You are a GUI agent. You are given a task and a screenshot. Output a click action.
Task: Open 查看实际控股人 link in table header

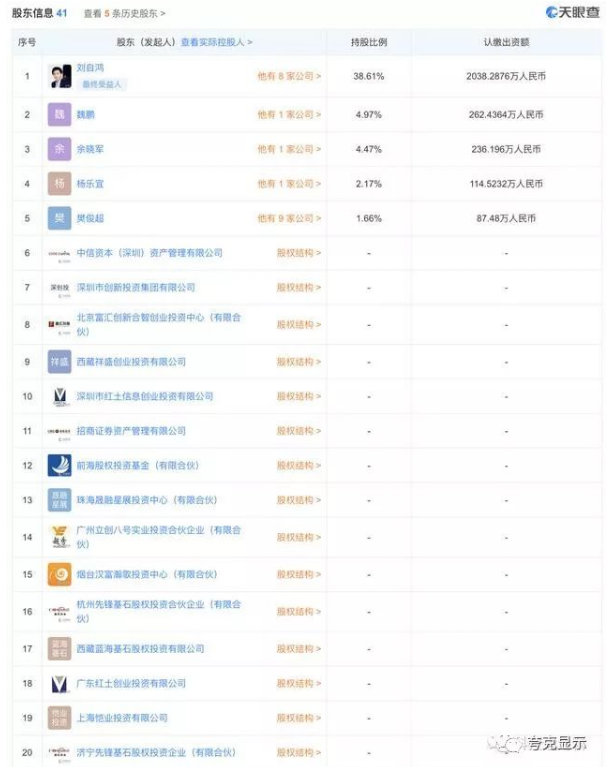pyautogui.click(x=216, y=43)
